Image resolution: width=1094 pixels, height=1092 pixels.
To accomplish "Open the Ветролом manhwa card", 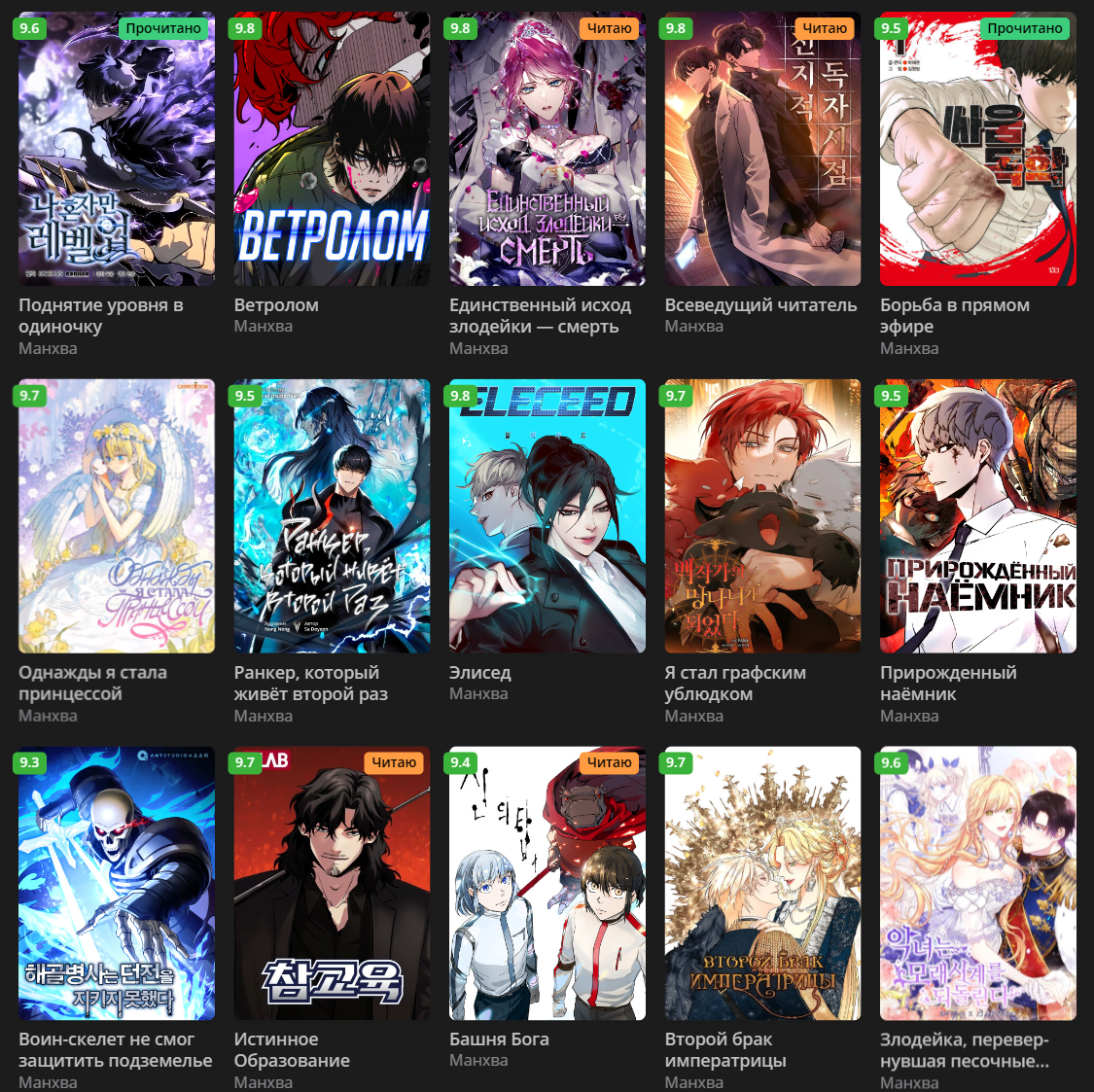I will (x=332, y=149).
